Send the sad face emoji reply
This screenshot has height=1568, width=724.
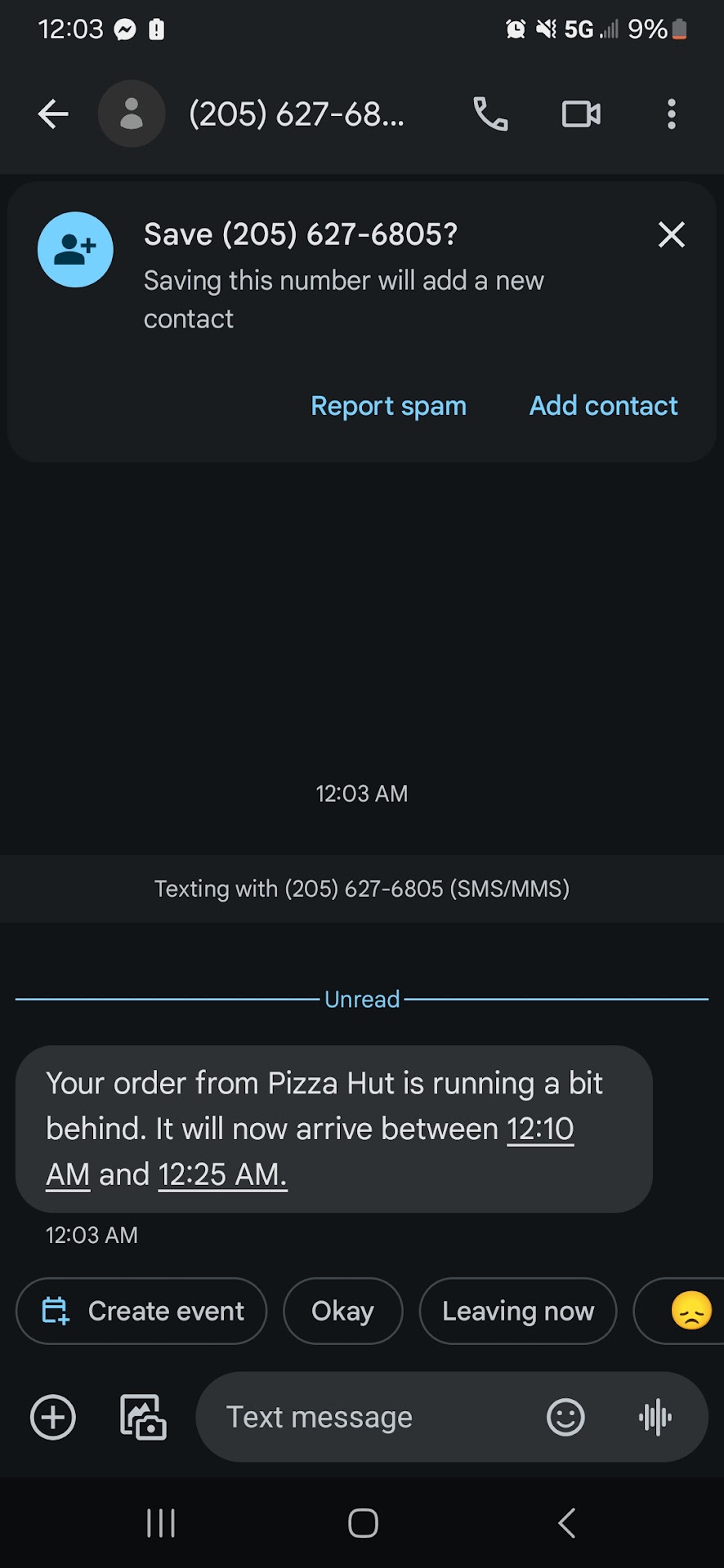click(x=690, y=1311)
